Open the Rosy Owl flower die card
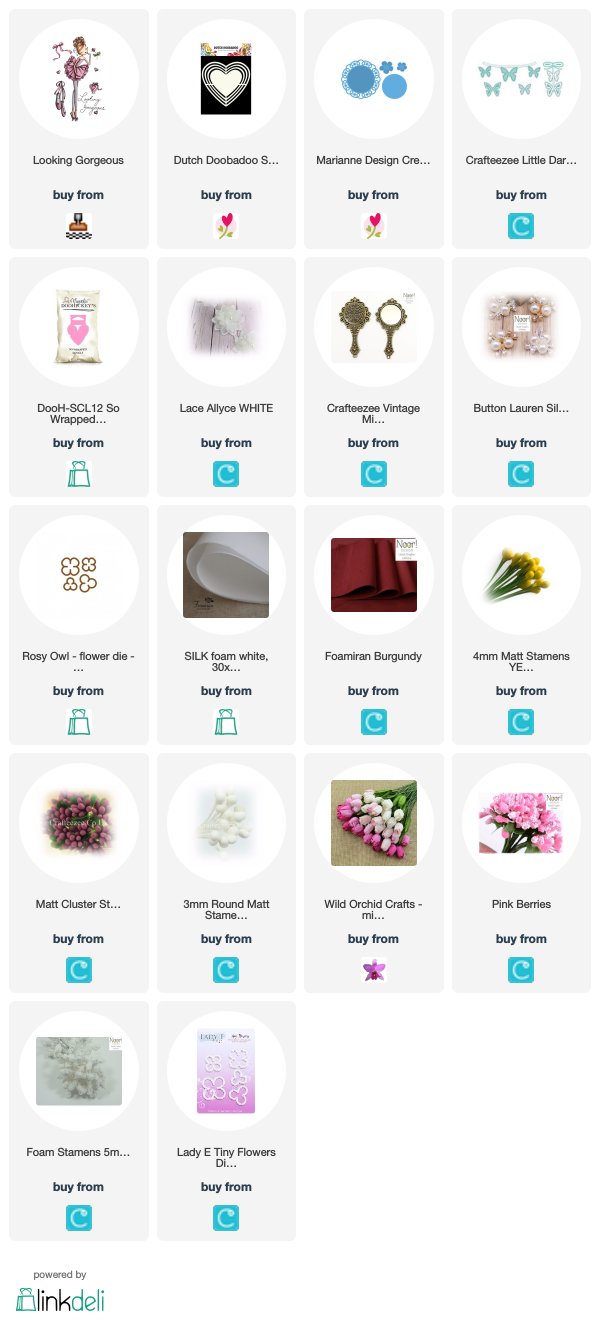The image size is (600, 1321). point(78,625)
